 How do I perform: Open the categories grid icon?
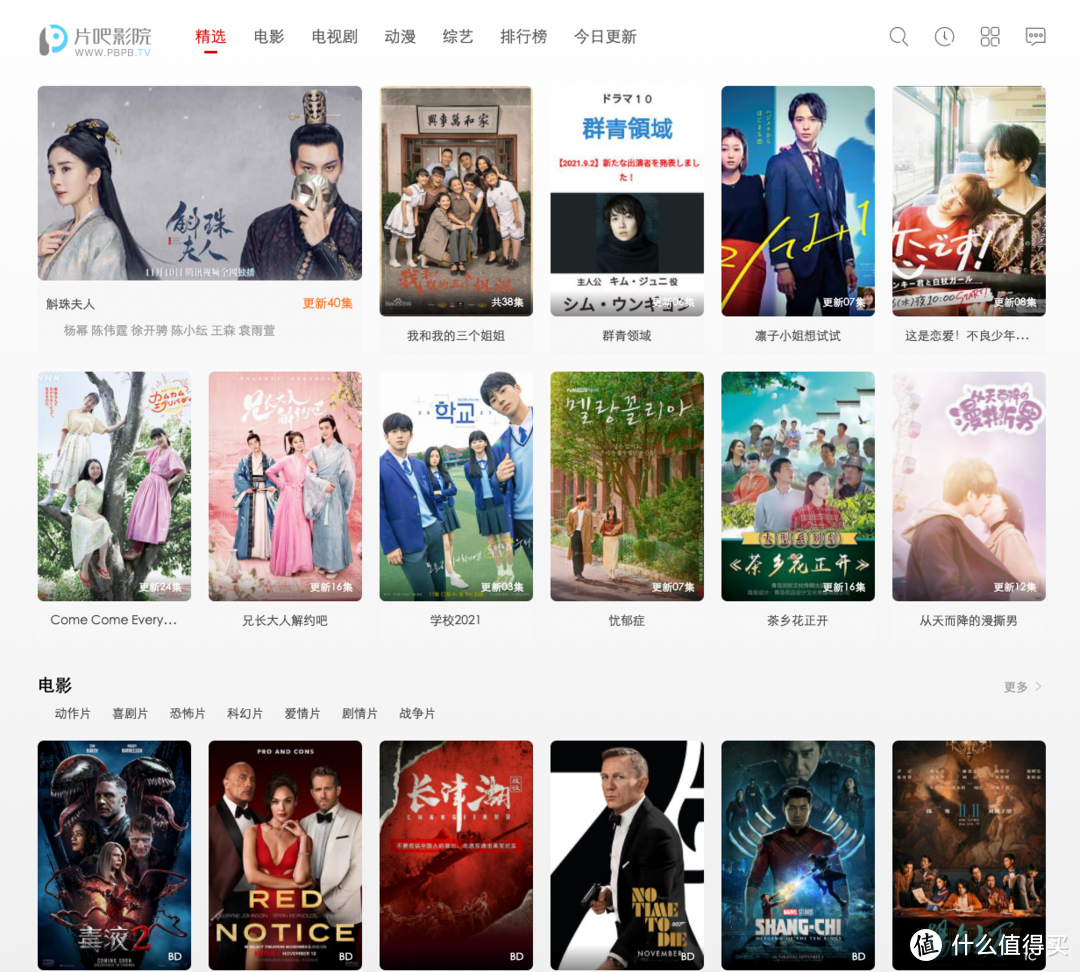990,37
